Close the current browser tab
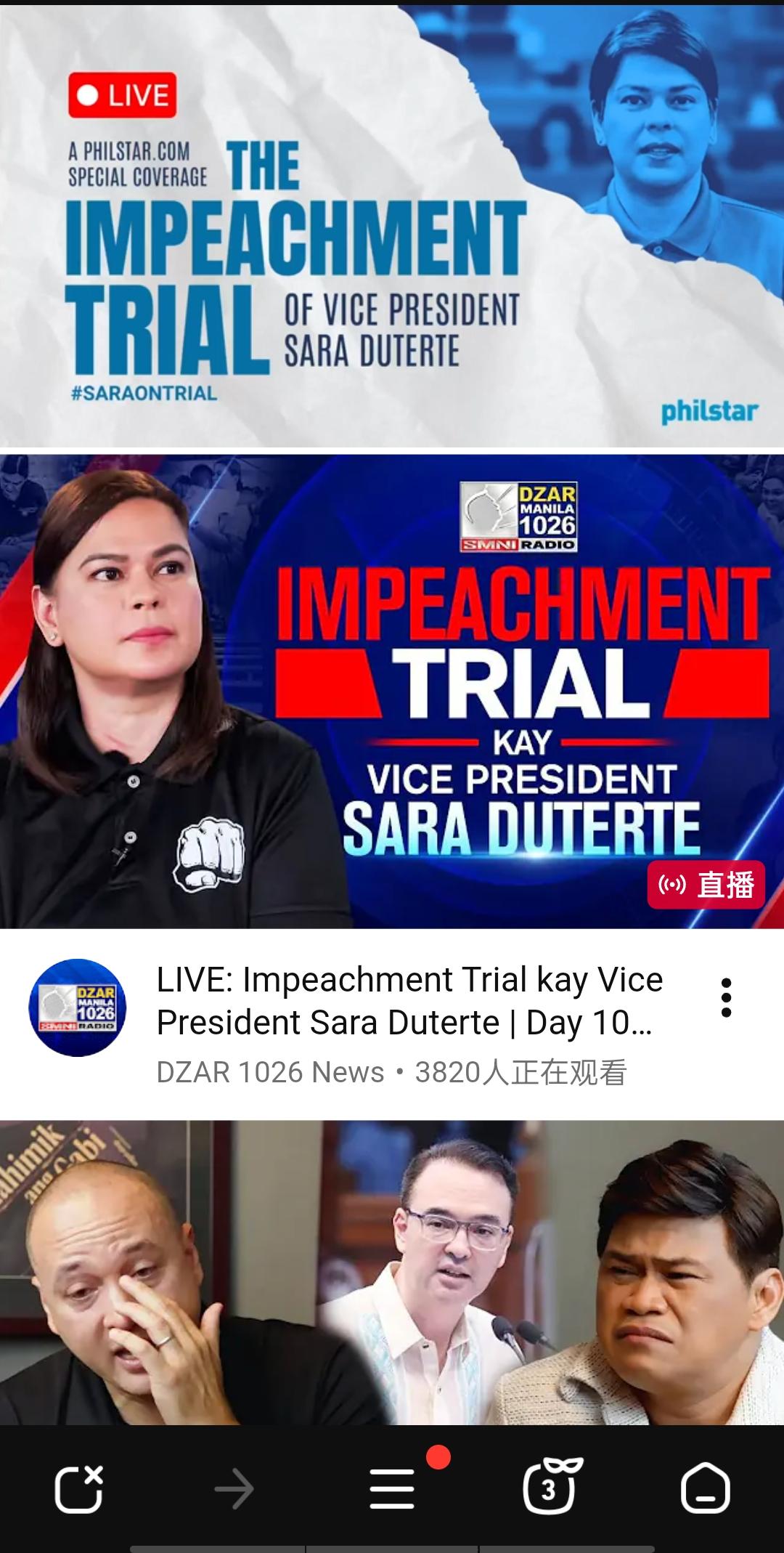This screenshot has width=784, height=1553. pyautogui.click(x=78, y=1489)
